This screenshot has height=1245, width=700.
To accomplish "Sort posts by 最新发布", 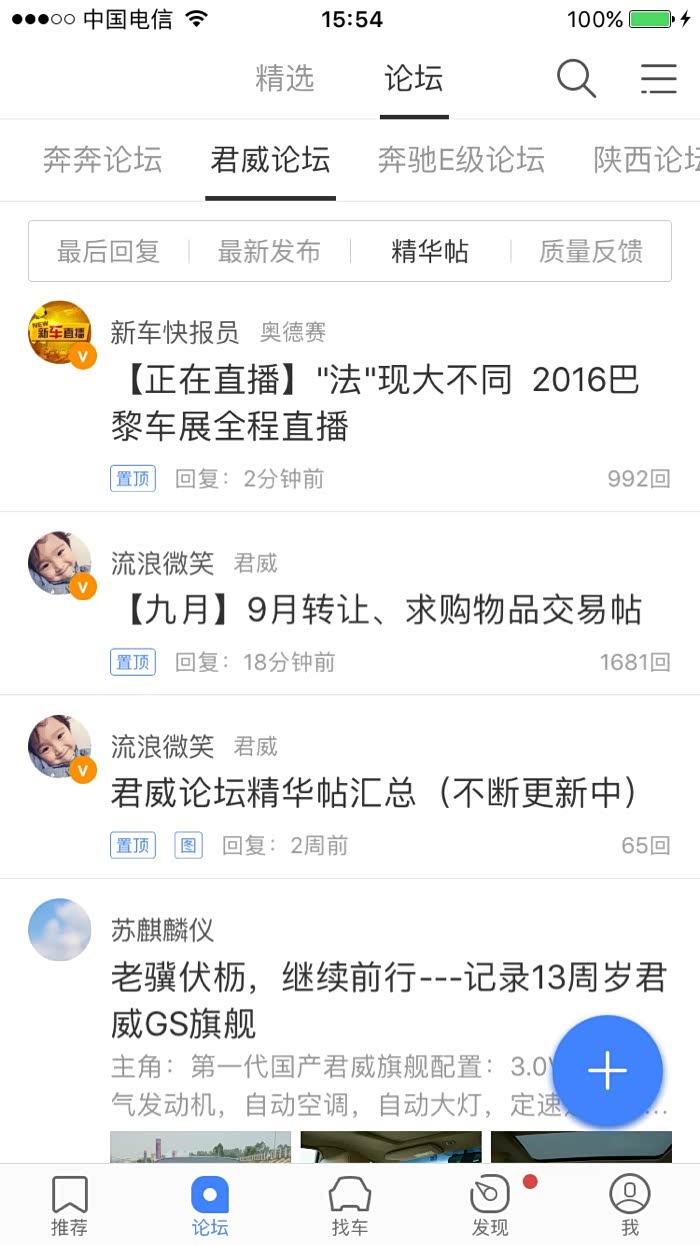I will click(x=269, y=251).
